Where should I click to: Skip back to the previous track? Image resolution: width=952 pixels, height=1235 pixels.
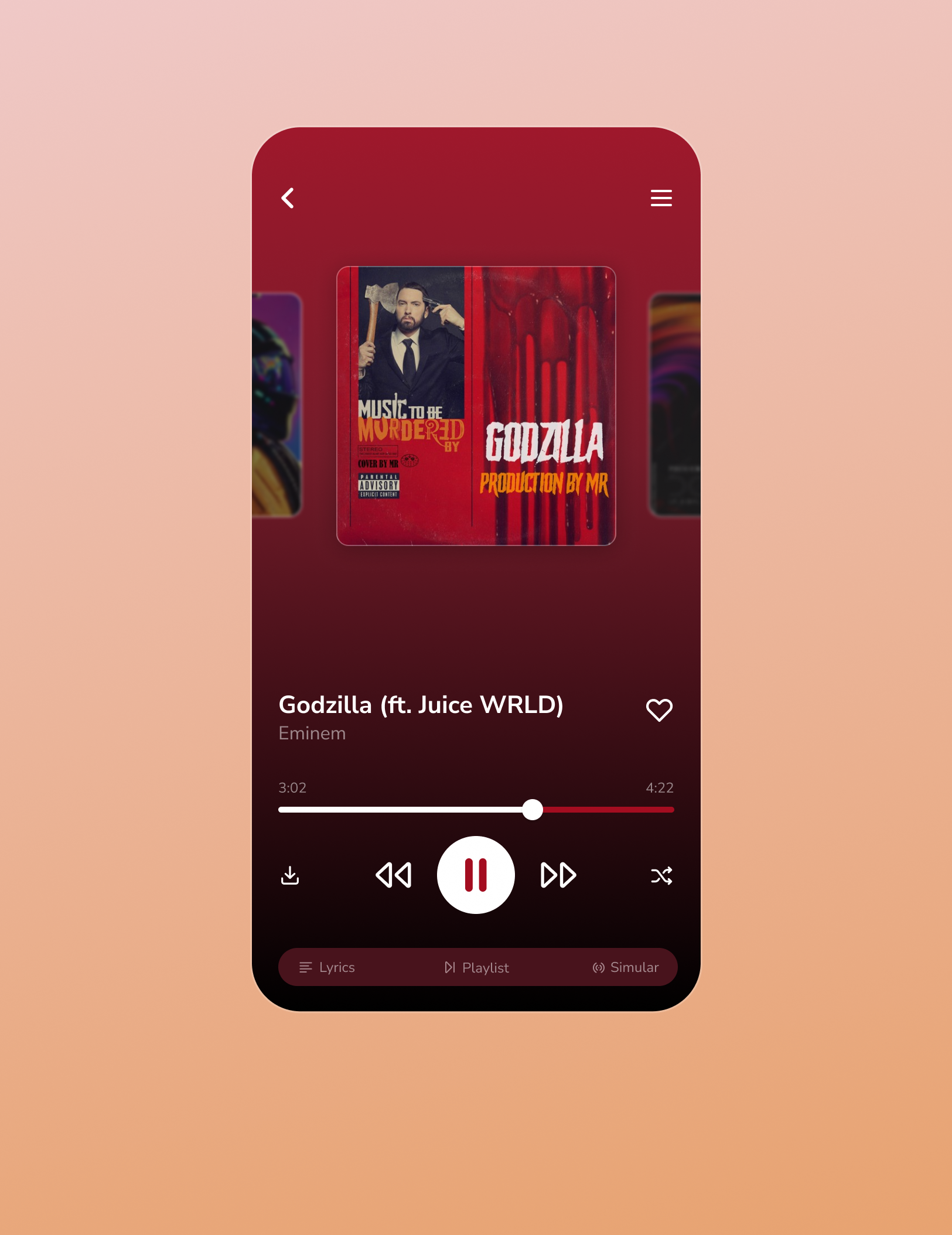point(394,875)
